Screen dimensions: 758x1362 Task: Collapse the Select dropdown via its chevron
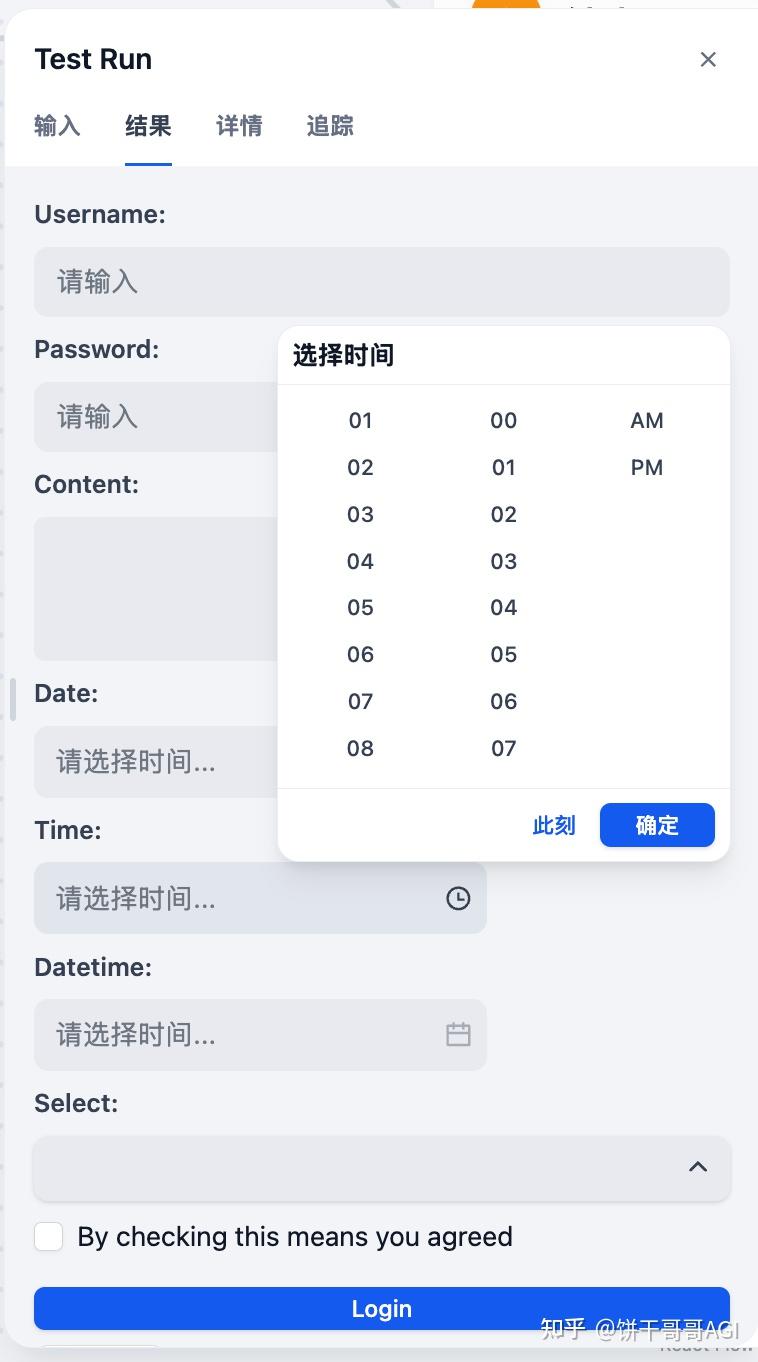[x=697, y=1166]
